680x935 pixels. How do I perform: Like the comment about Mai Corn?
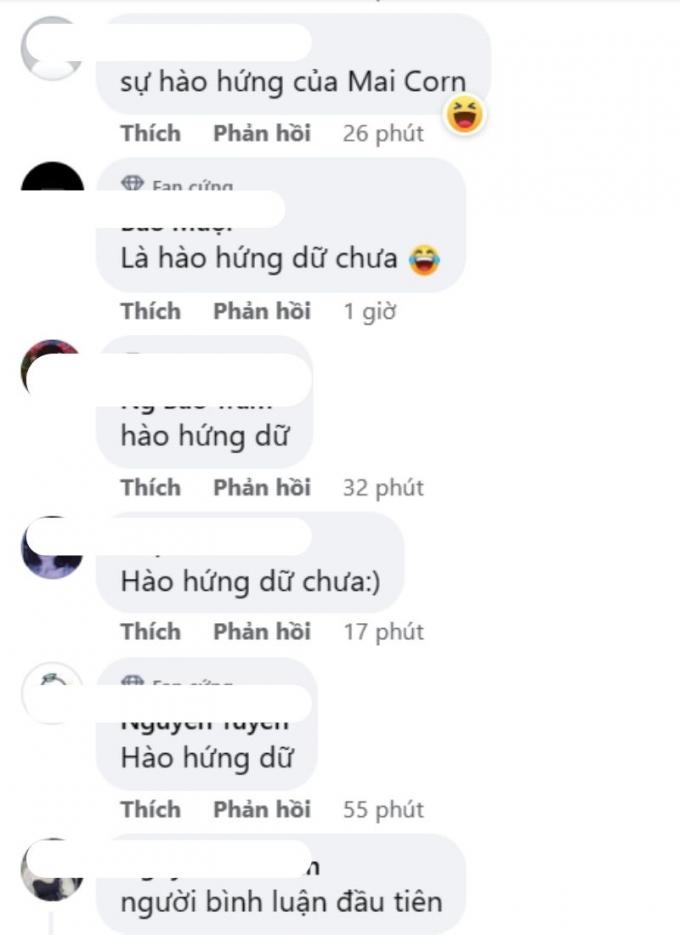point(150,133)
